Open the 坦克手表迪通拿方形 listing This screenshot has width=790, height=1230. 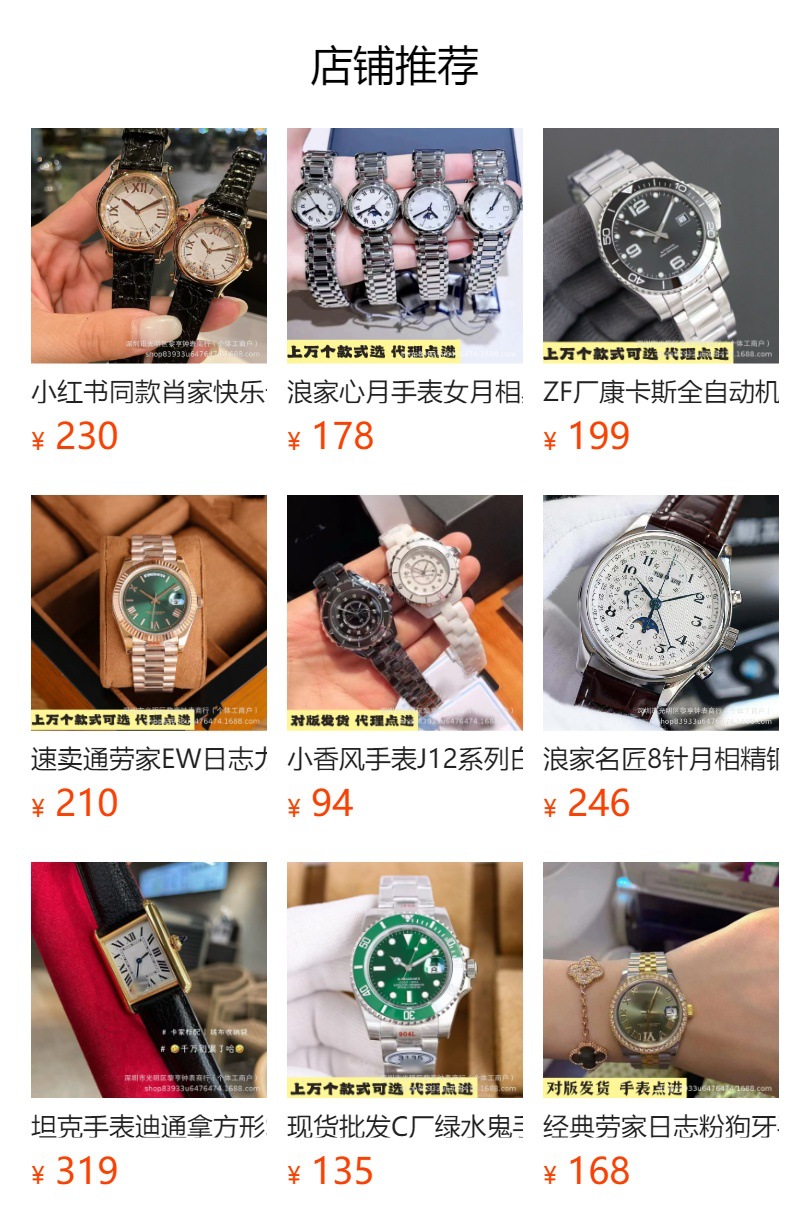[148, 979]
